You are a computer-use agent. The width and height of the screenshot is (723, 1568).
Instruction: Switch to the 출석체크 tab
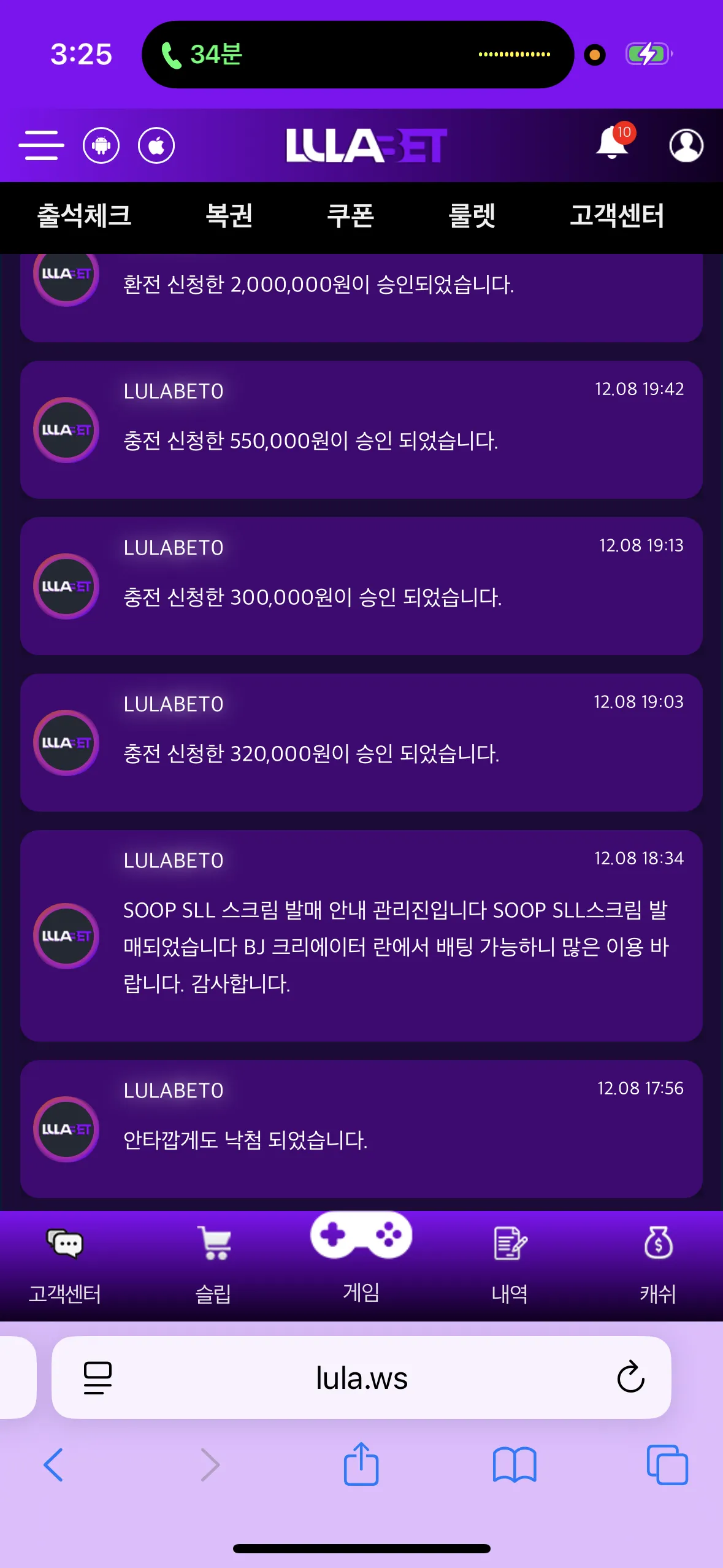(x=84, y=216)
